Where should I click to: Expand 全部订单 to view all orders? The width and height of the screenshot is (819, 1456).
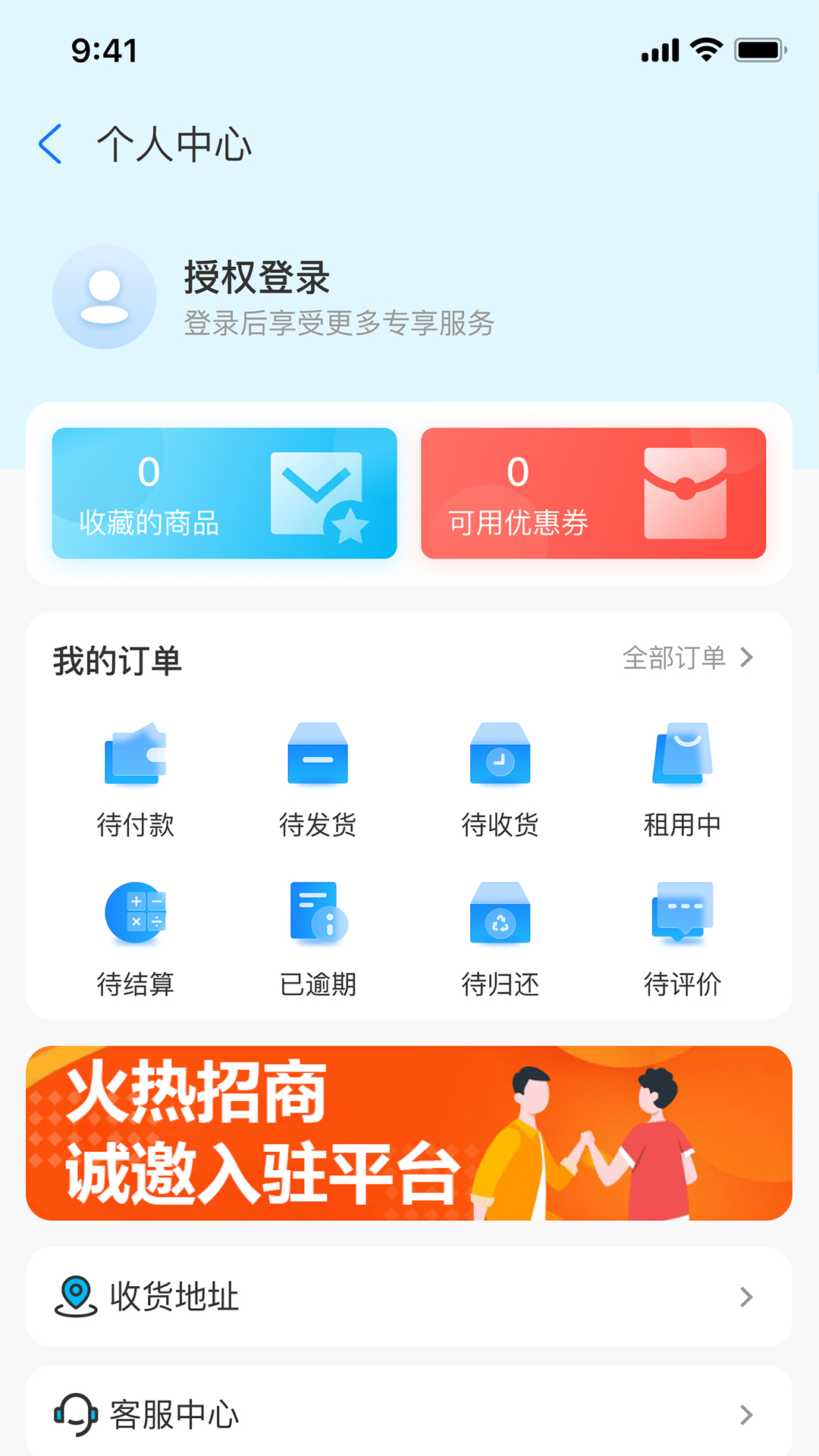[x=686, y=658]
